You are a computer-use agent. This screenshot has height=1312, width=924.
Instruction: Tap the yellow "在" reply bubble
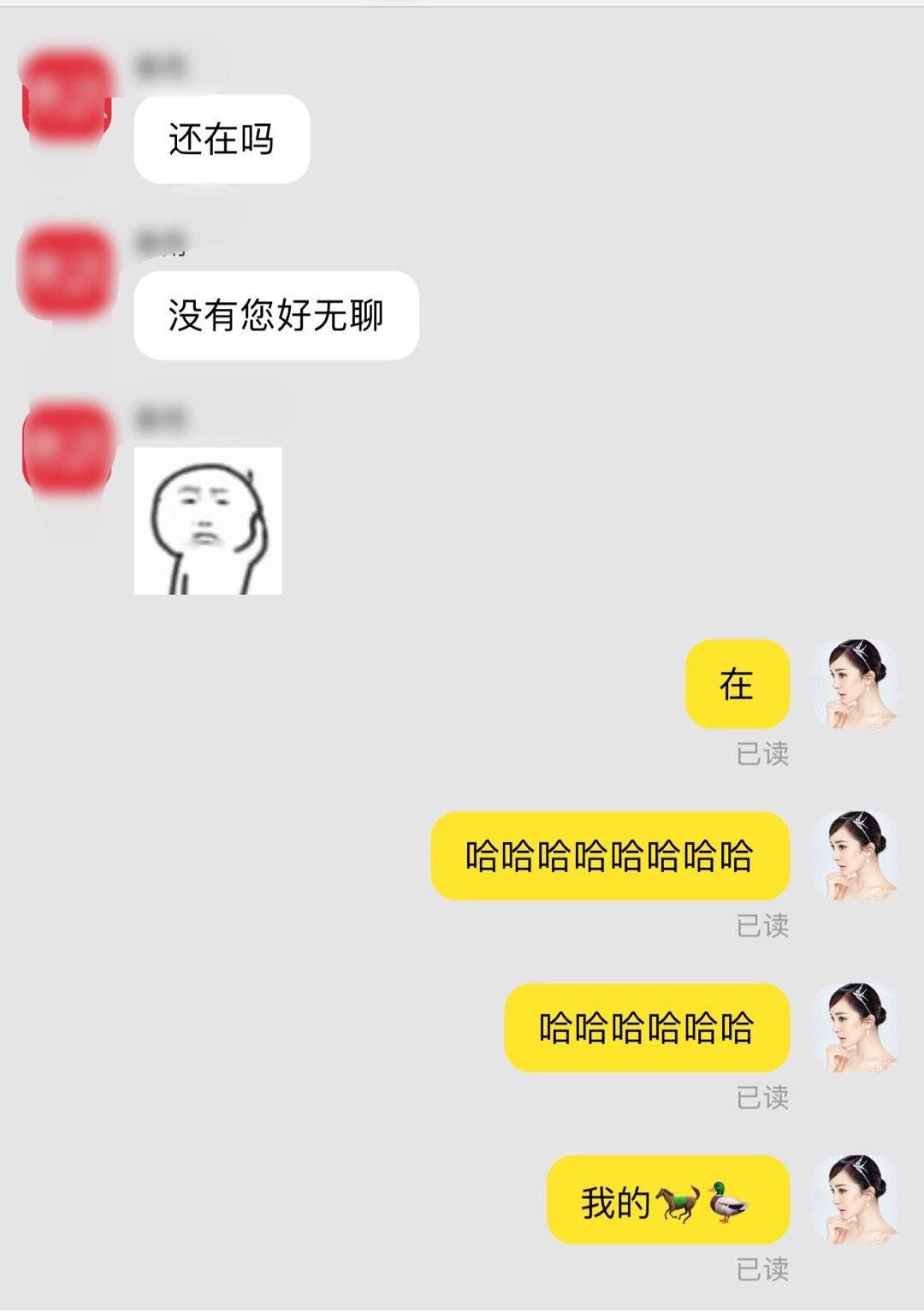(737, 685)
